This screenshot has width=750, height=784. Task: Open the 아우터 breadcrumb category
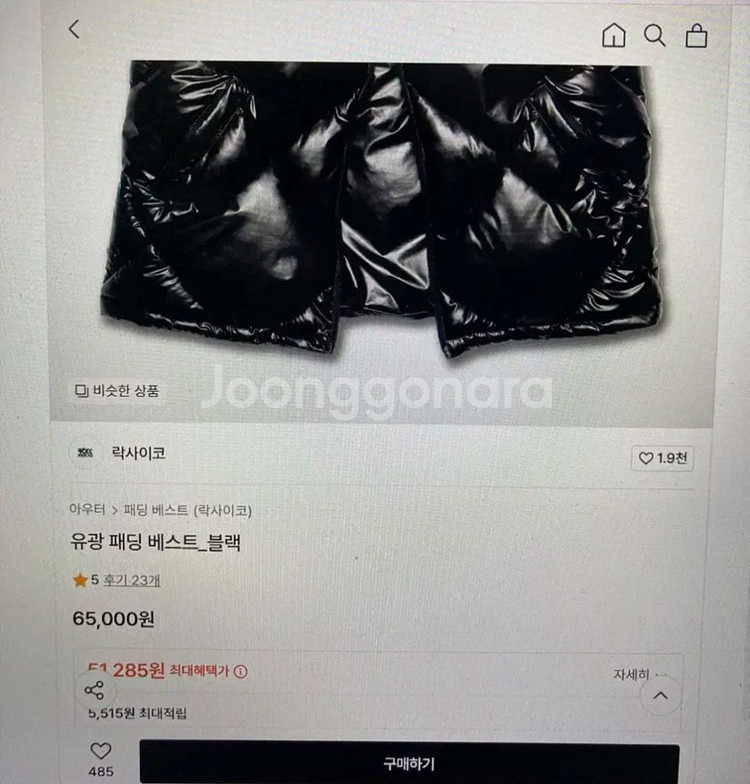tap(88, 509)
